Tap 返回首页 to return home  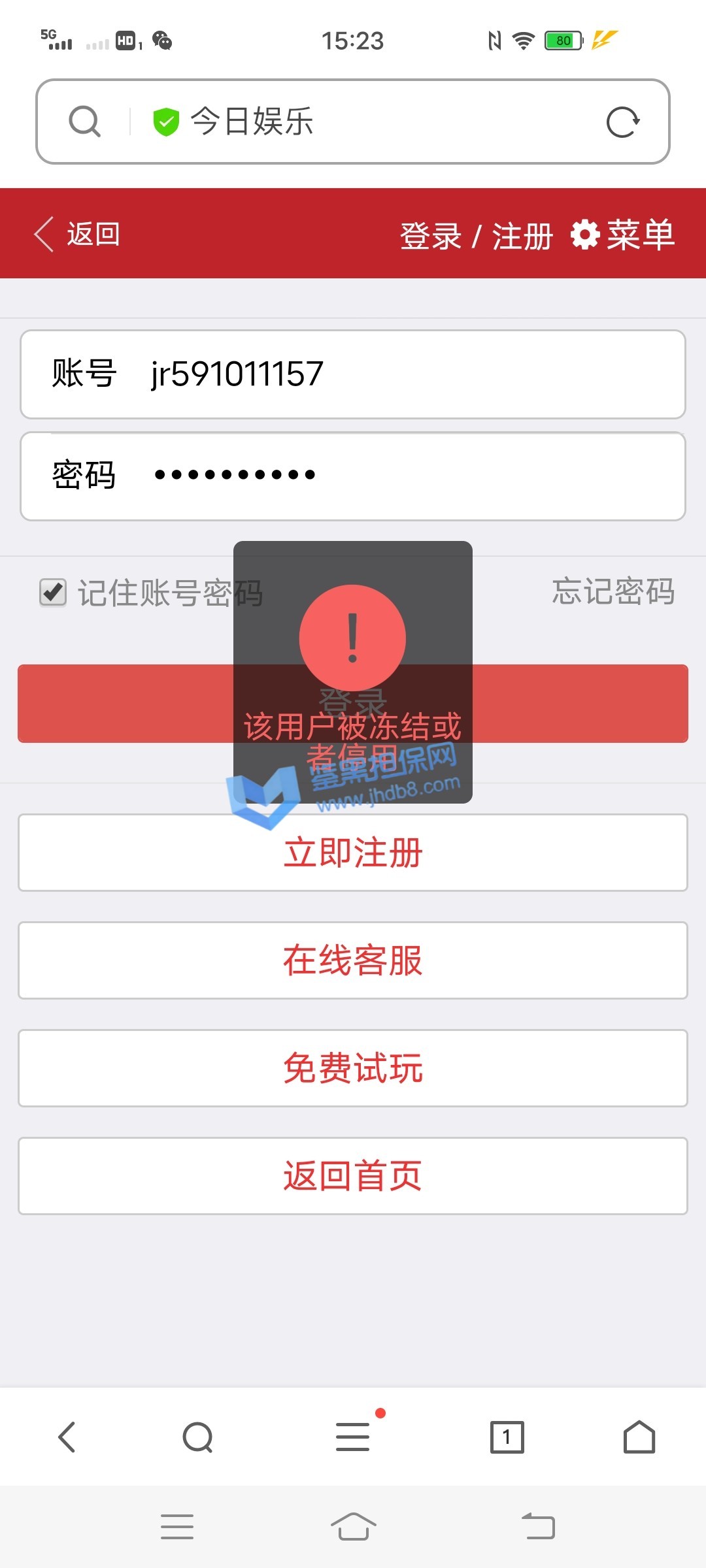353,1176
